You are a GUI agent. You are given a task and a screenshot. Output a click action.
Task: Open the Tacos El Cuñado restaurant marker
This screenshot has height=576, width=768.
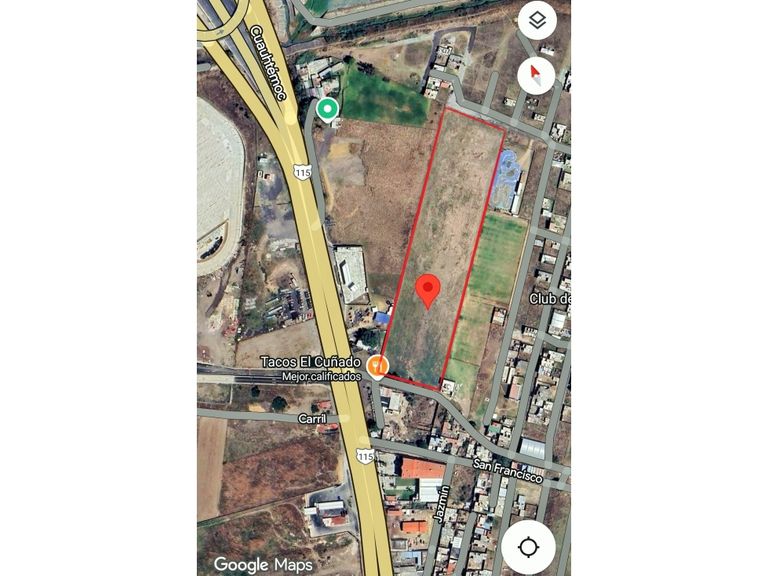(376, 366)
